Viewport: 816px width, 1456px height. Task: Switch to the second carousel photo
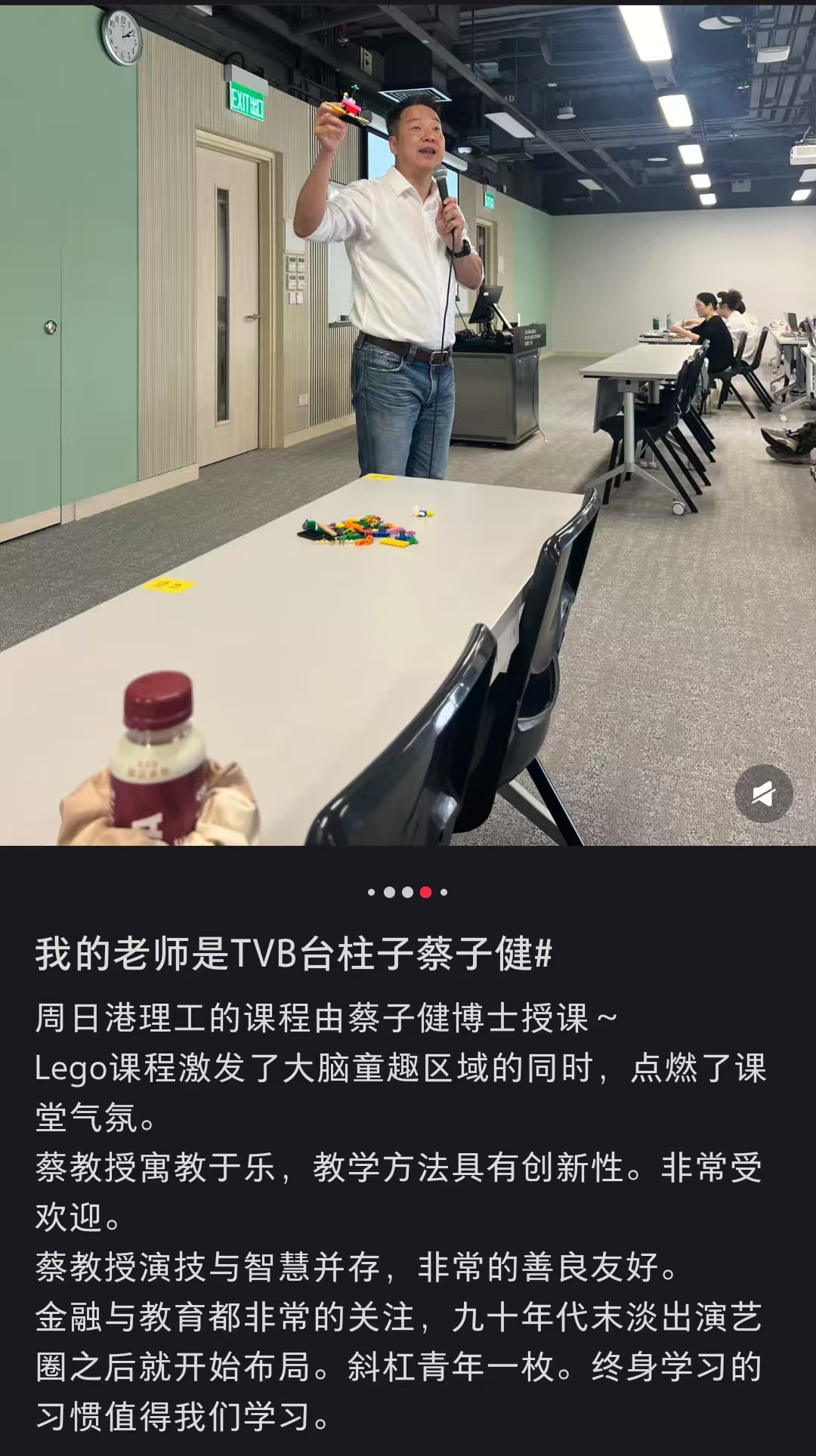(390, 891)
